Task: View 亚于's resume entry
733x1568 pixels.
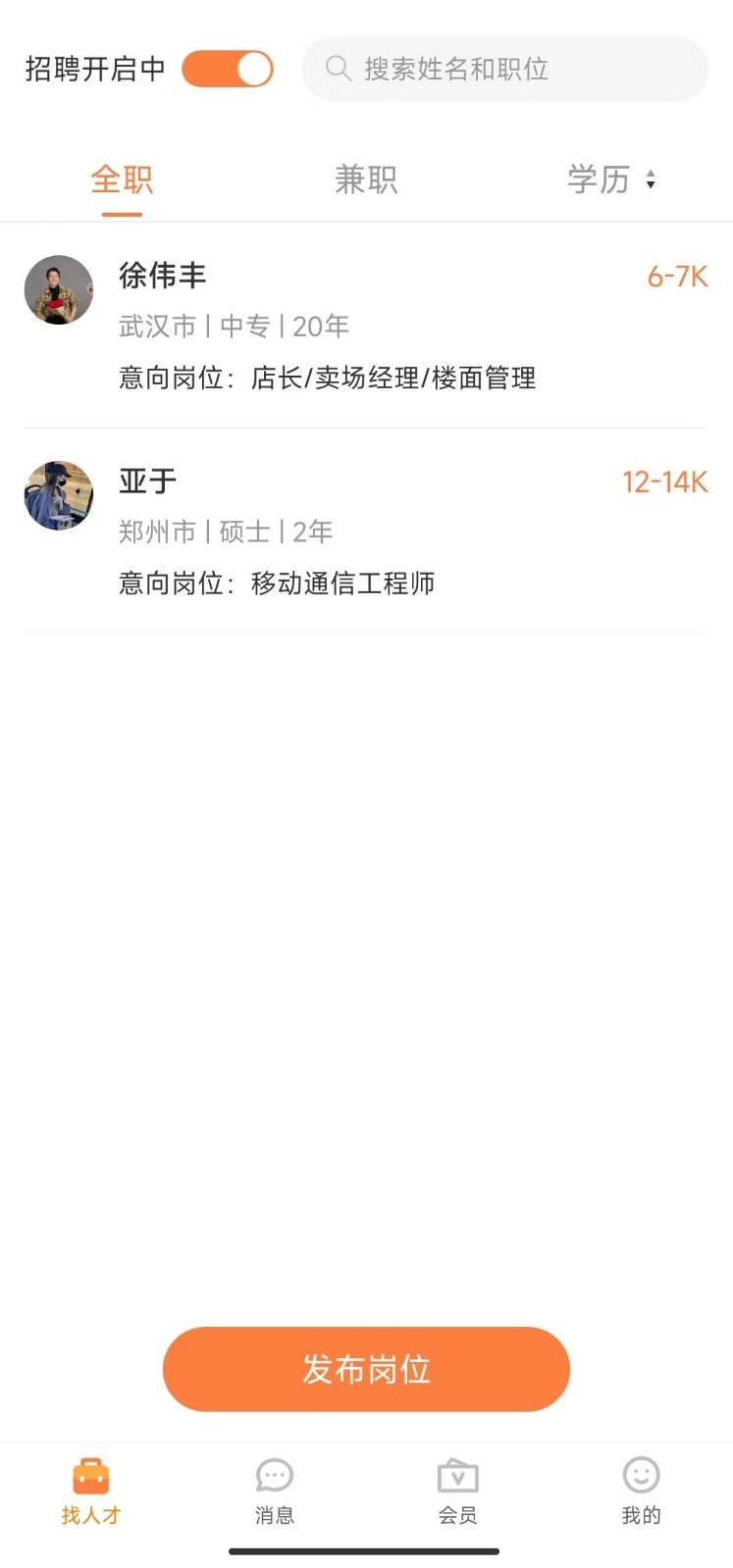Action: coord(366,531)
